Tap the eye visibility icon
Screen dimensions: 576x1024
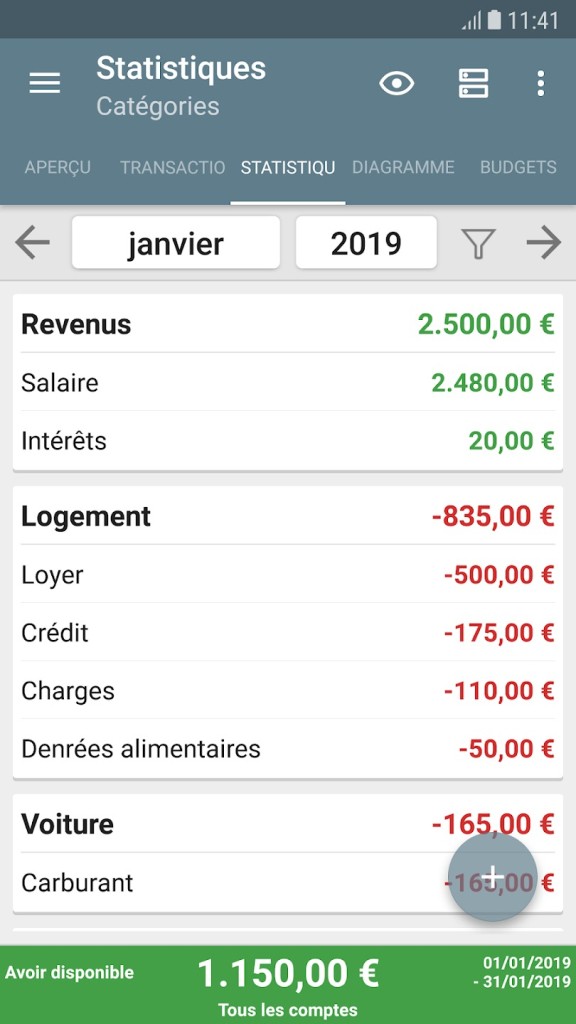(x=397, y=84)
